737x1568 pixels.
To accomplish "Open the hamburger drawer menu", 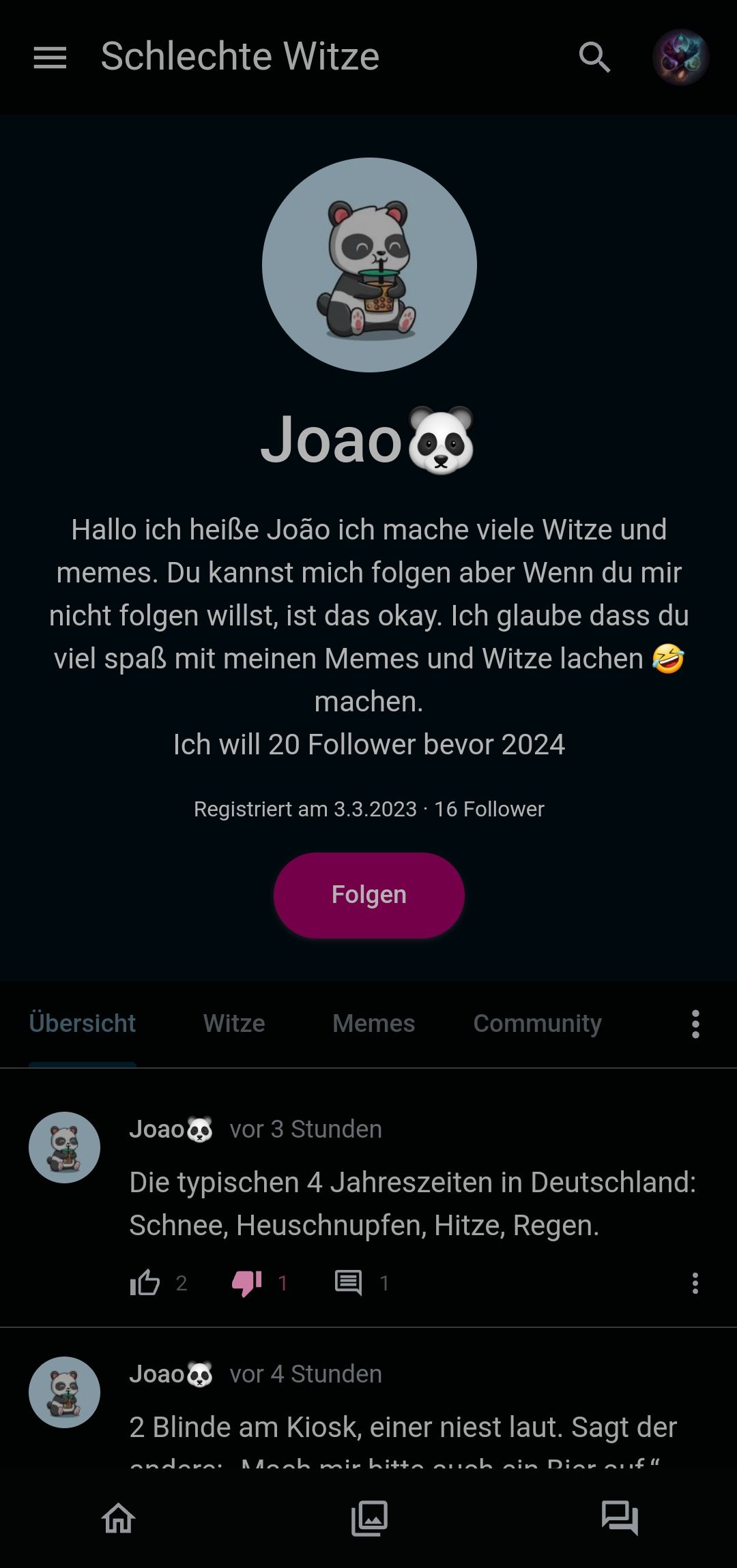I will point(50,57).
